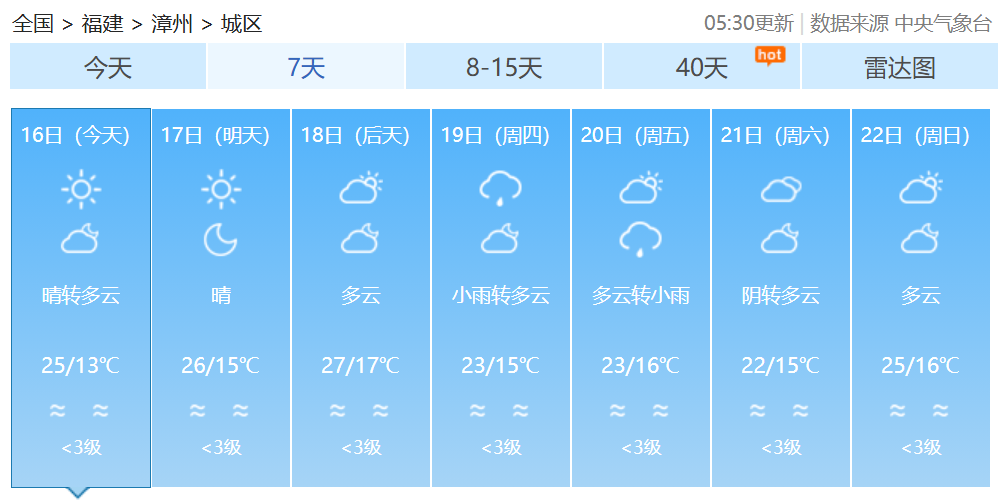Select the 17日 (明天) forecast card
Screen dimensions: 1005x501
220,297
